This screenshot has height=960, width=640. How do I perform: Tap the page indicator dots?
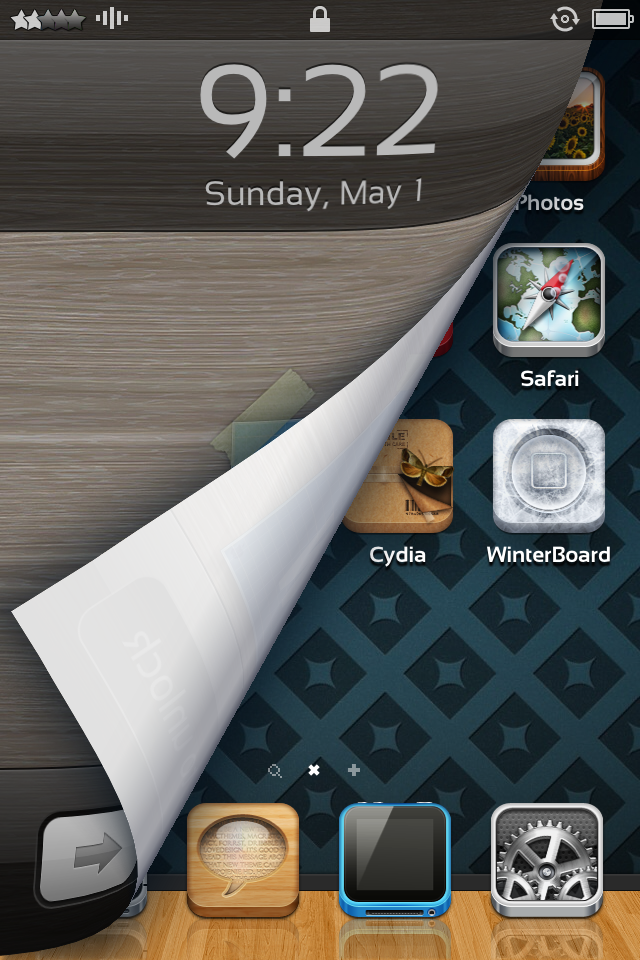(x=314, y=770)
